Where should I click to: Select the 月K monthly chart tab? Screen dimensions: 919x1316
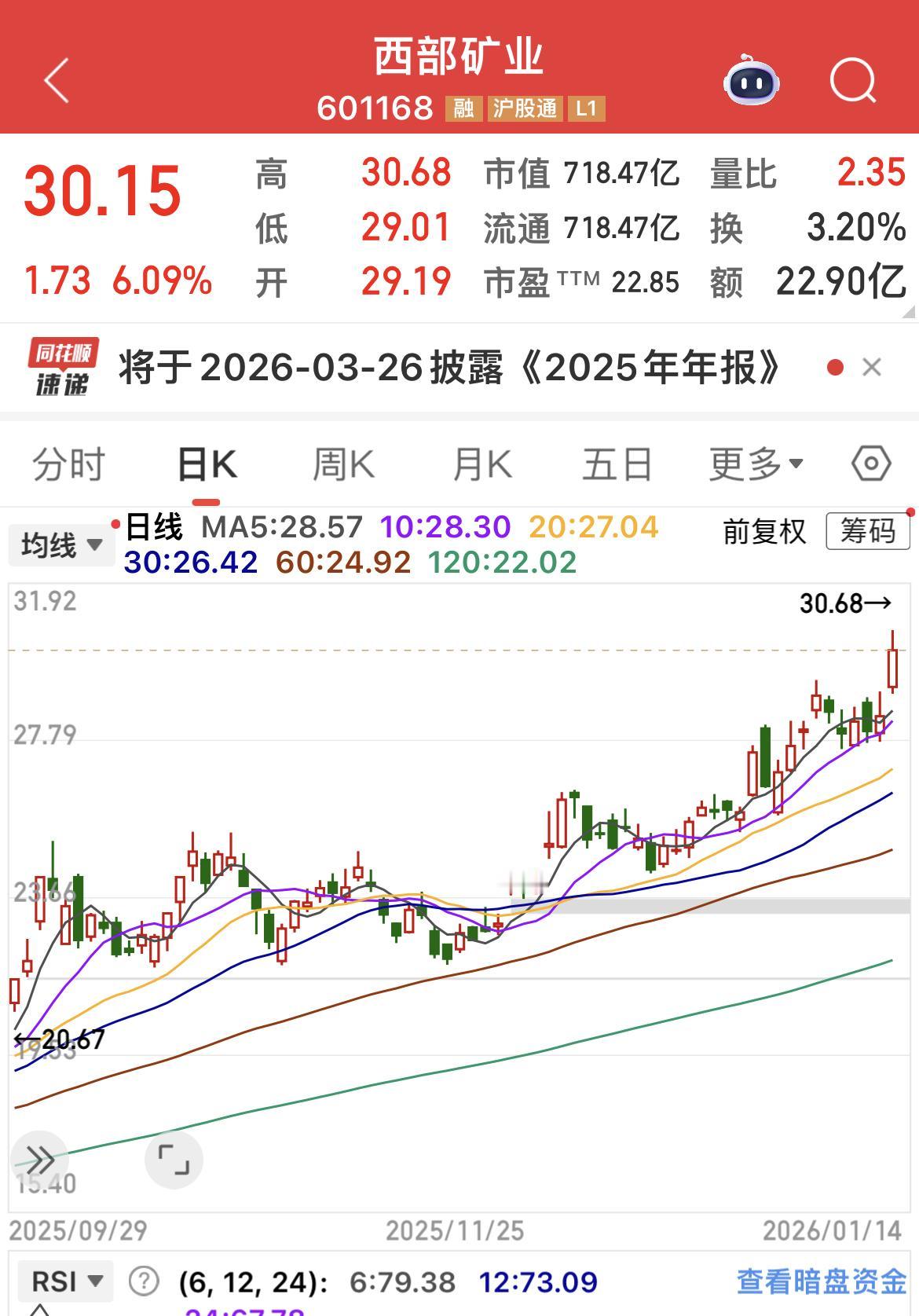[x=481, y=464]
